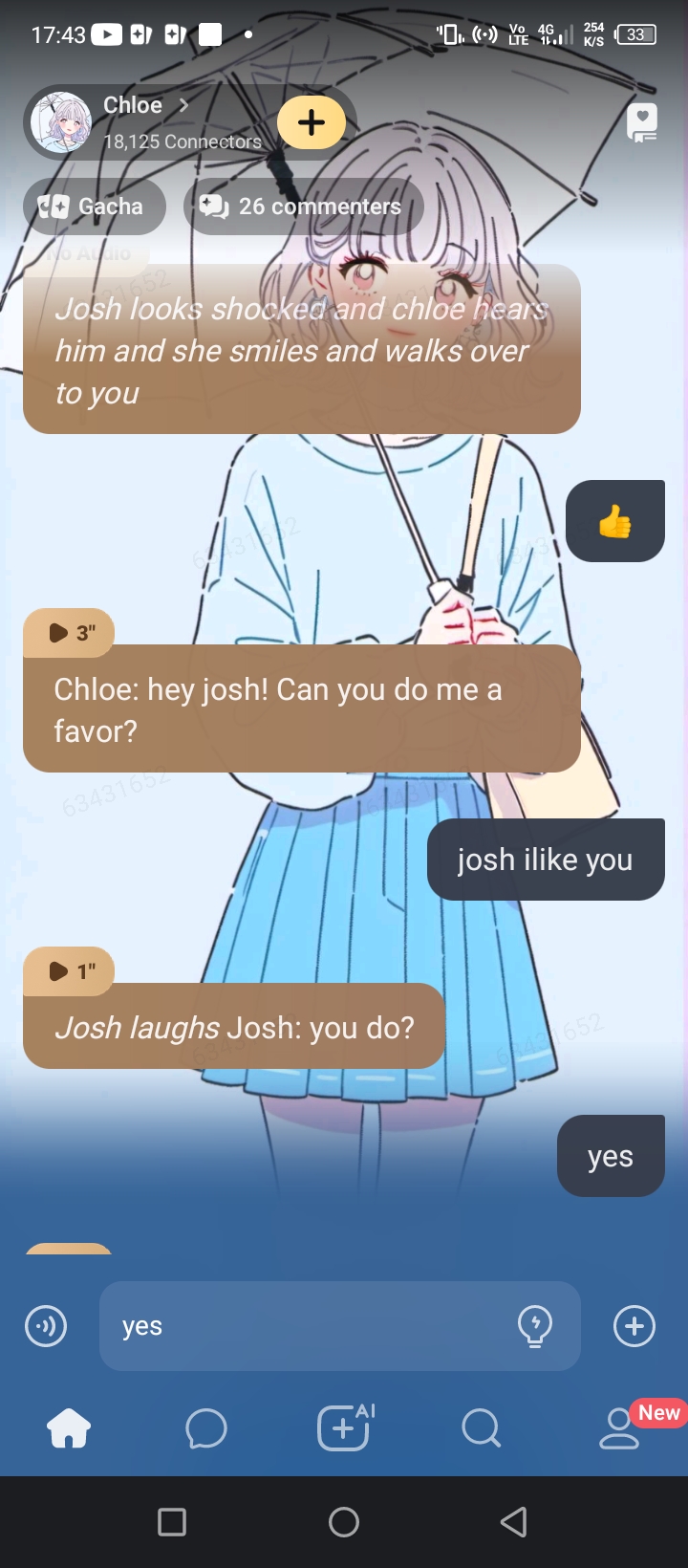688x1568 pixels.
Task: View the 26 commenters
Action: pyautogui.click(x=303, y=207)
